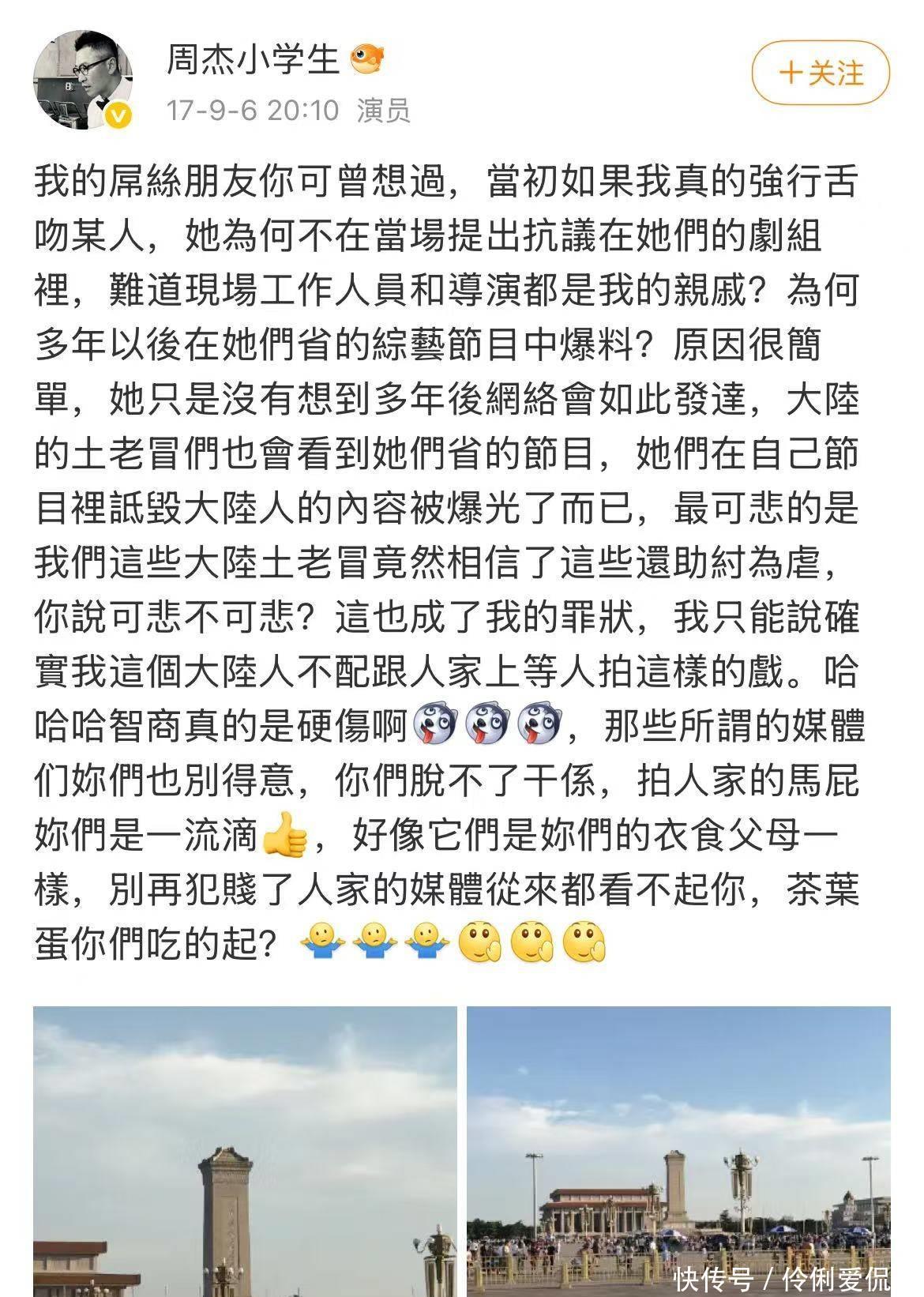
Task: Open the username 周杰小学生
Action: click(253, 60)
